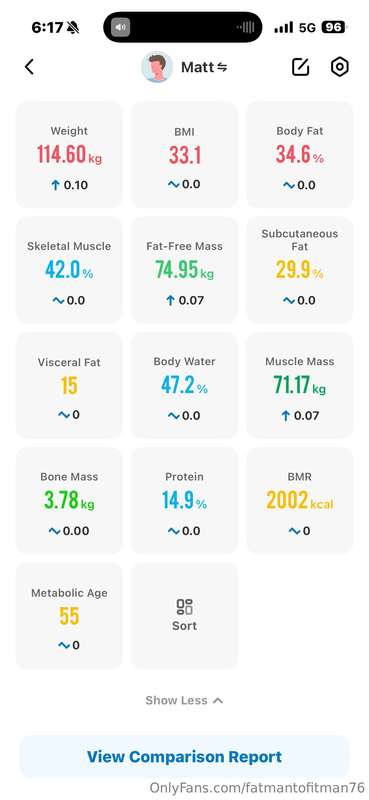View Body Fat details
Image resolution: width=369 pixels, height=800 pixels.
click(x=300, y=155)
